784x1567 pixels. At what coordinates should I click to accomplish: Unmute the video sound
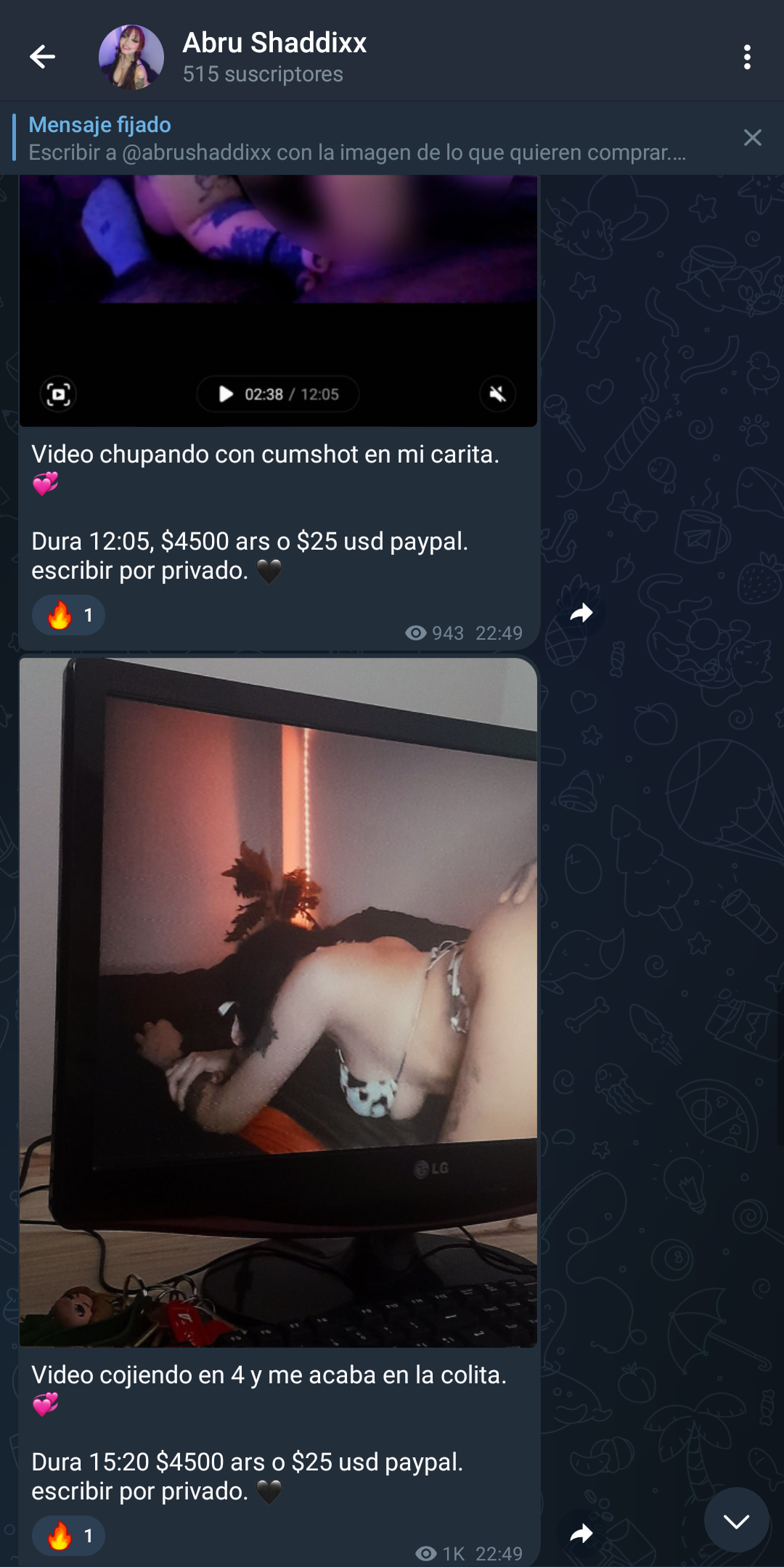(497, 394)
